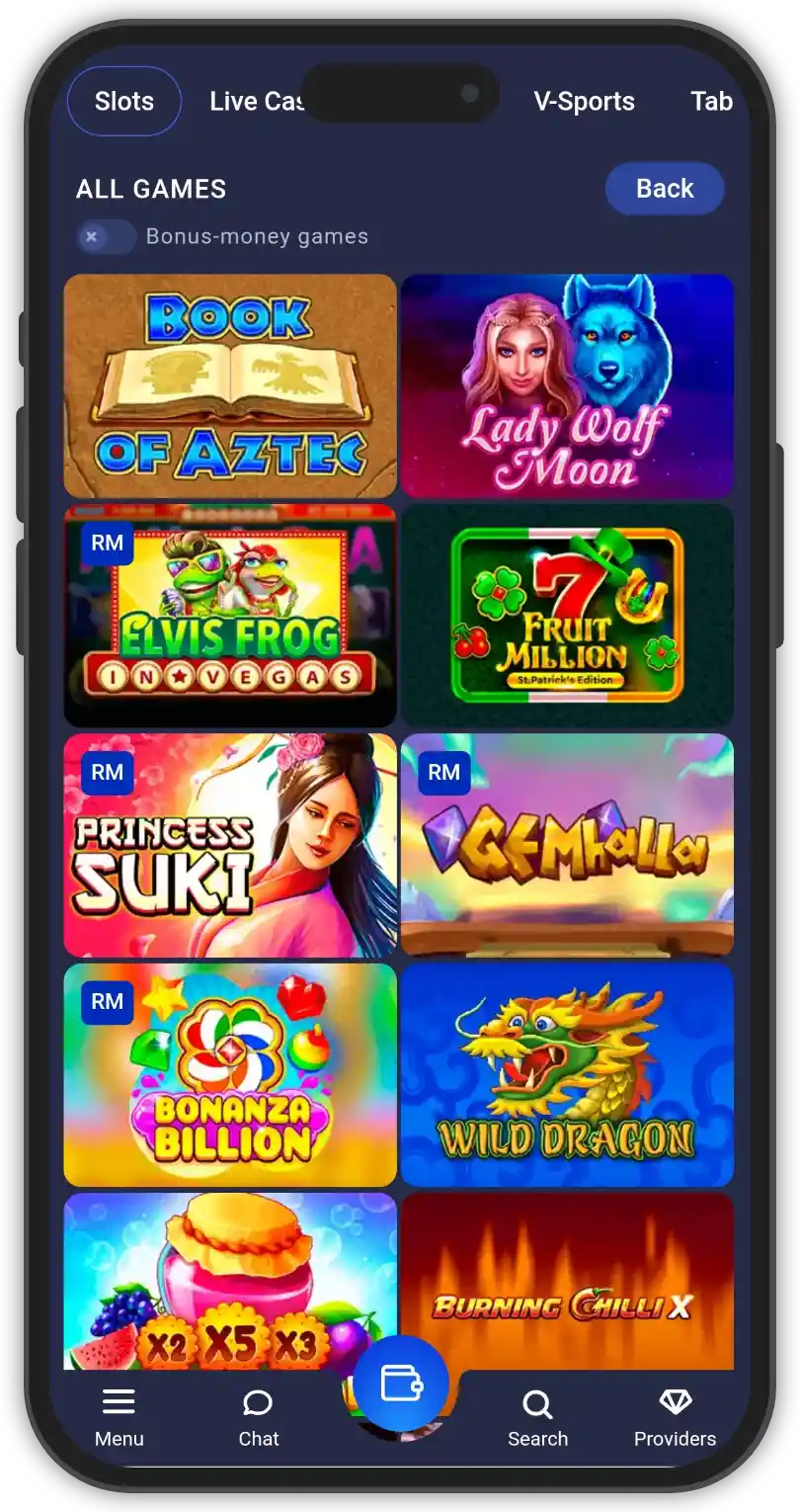Screen dimensions: 800x1512
Task: Open the Wild Dragon game
Action: pyautogui.click(x=567, y=1074)
